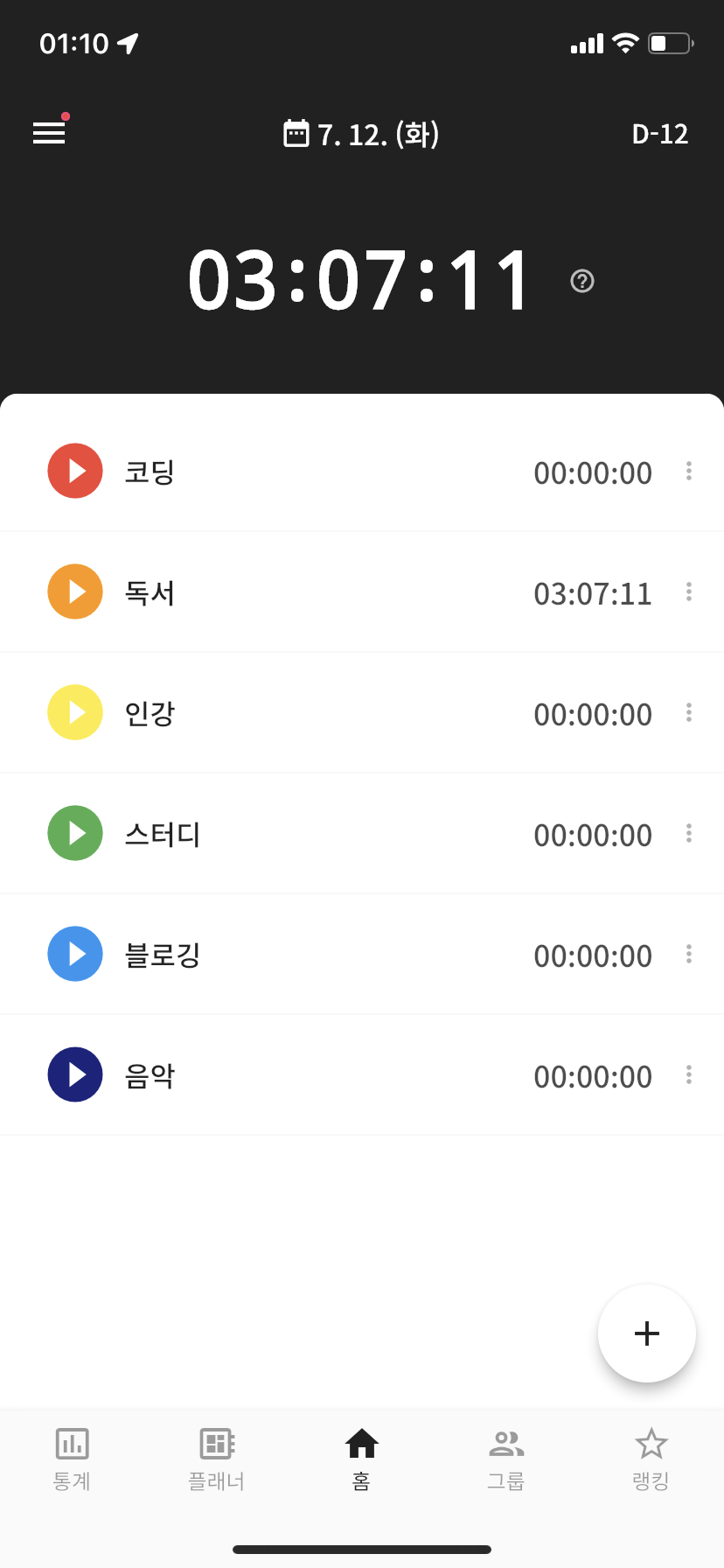
Task: Start the 코딩 timer
Action: 75,471
